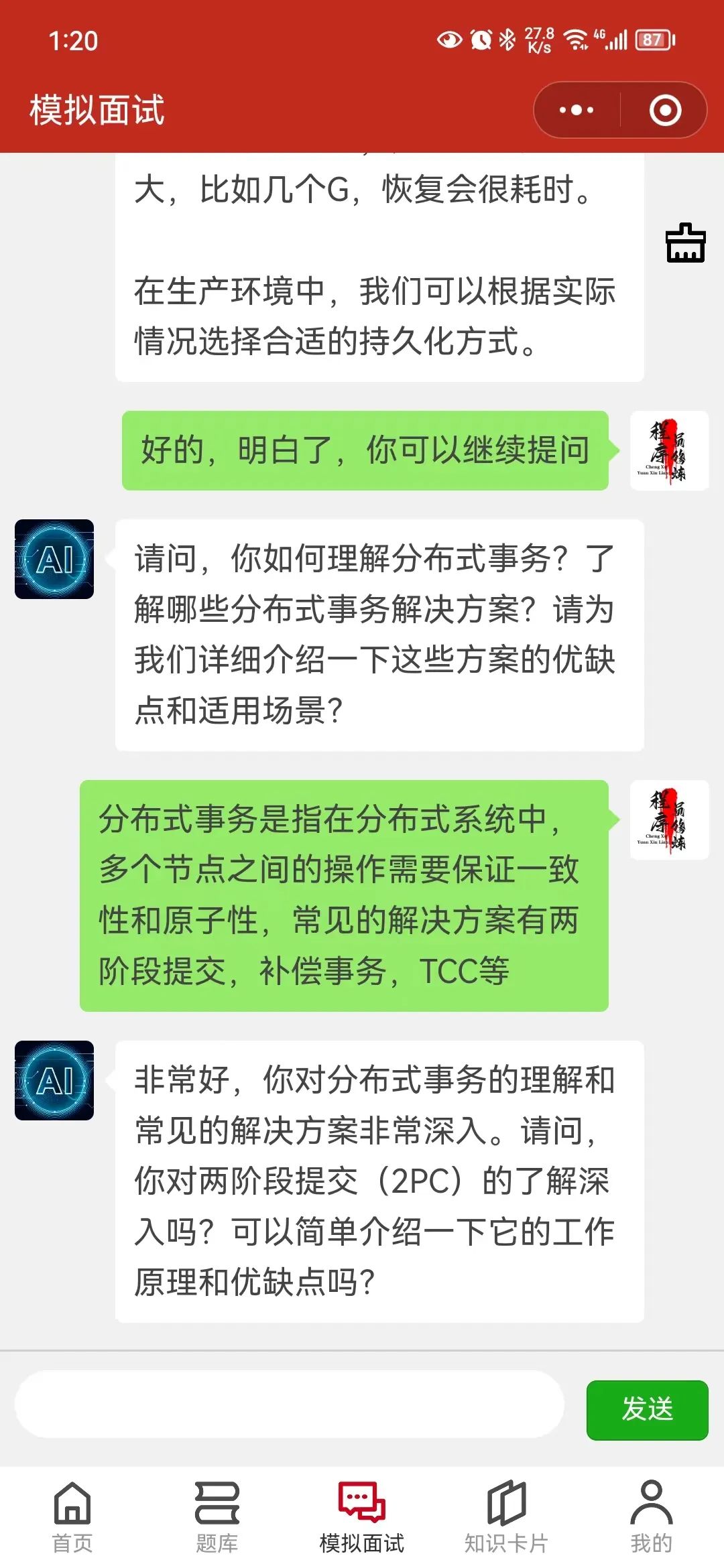Image resolution: width=724 pixels, height=1568 pixels.
Task: Switch to the 我的 profile tab
Action: pos(651,1517)
